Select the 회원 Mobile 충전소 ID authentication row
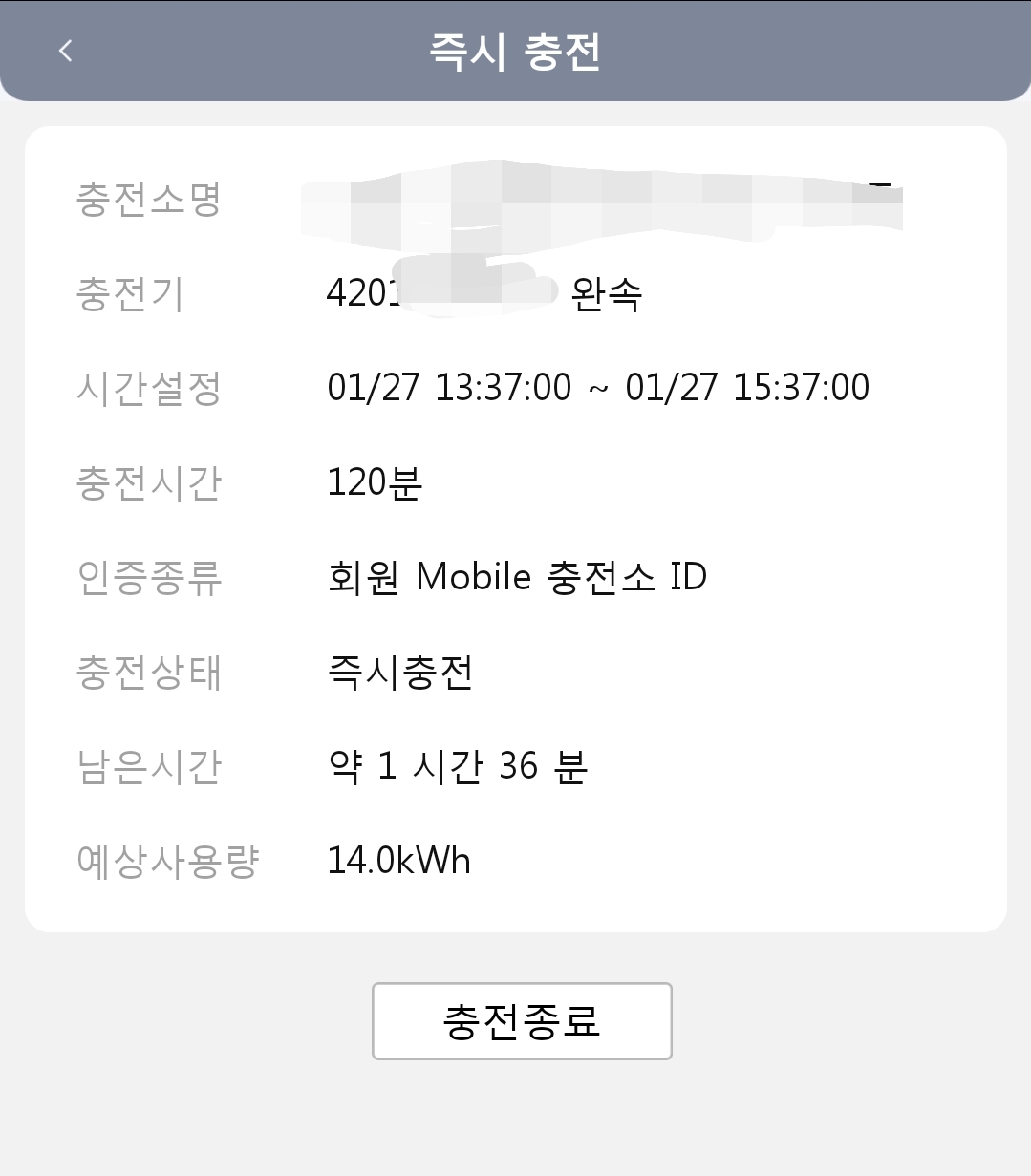This screenshot has width=1031, height=1176. pyautogui.click(x=517, y=575)
